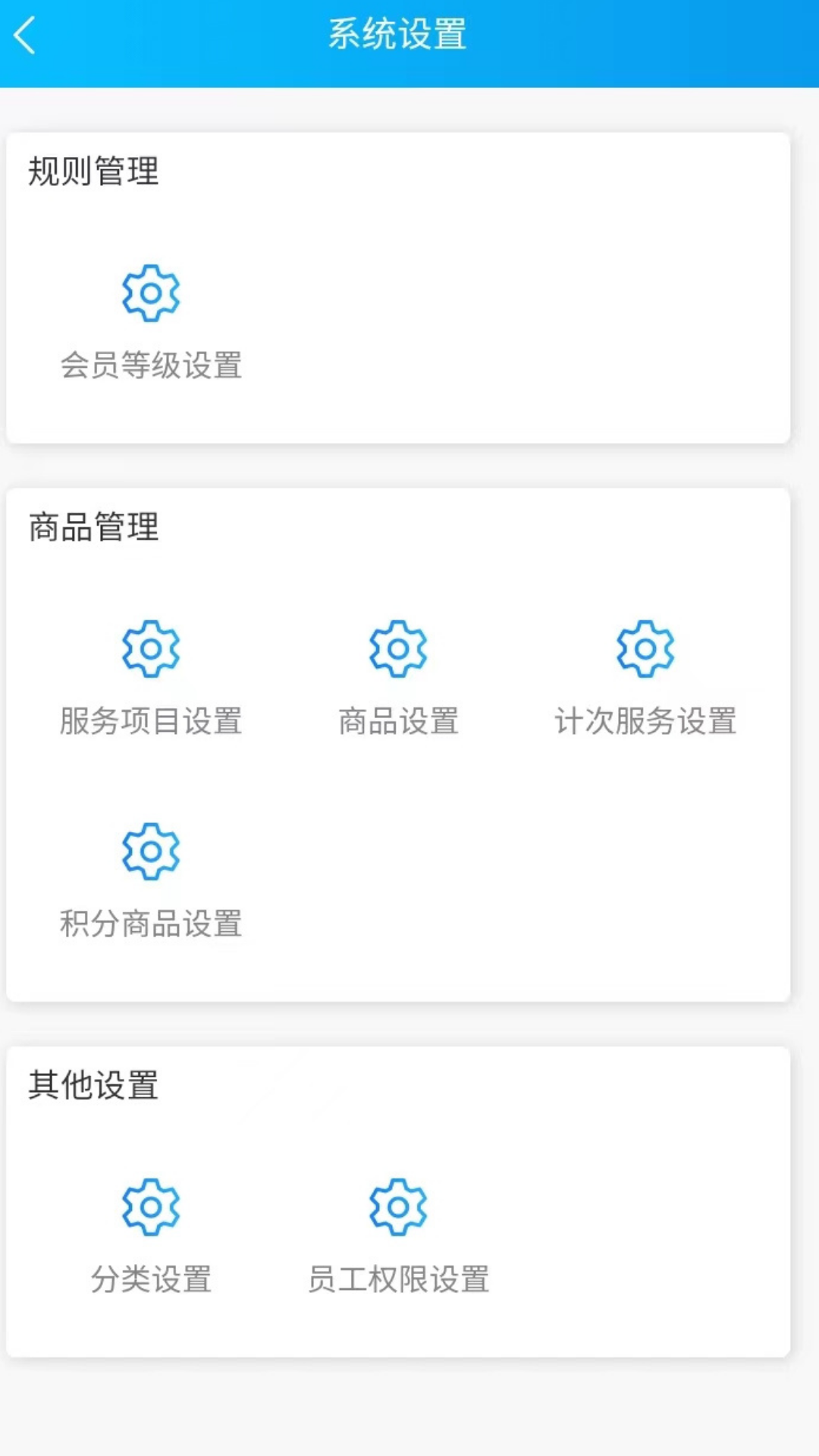Tap the back arrow to return
The width and height of the screenshot is (819, 1456).
(x=25, y=34)
